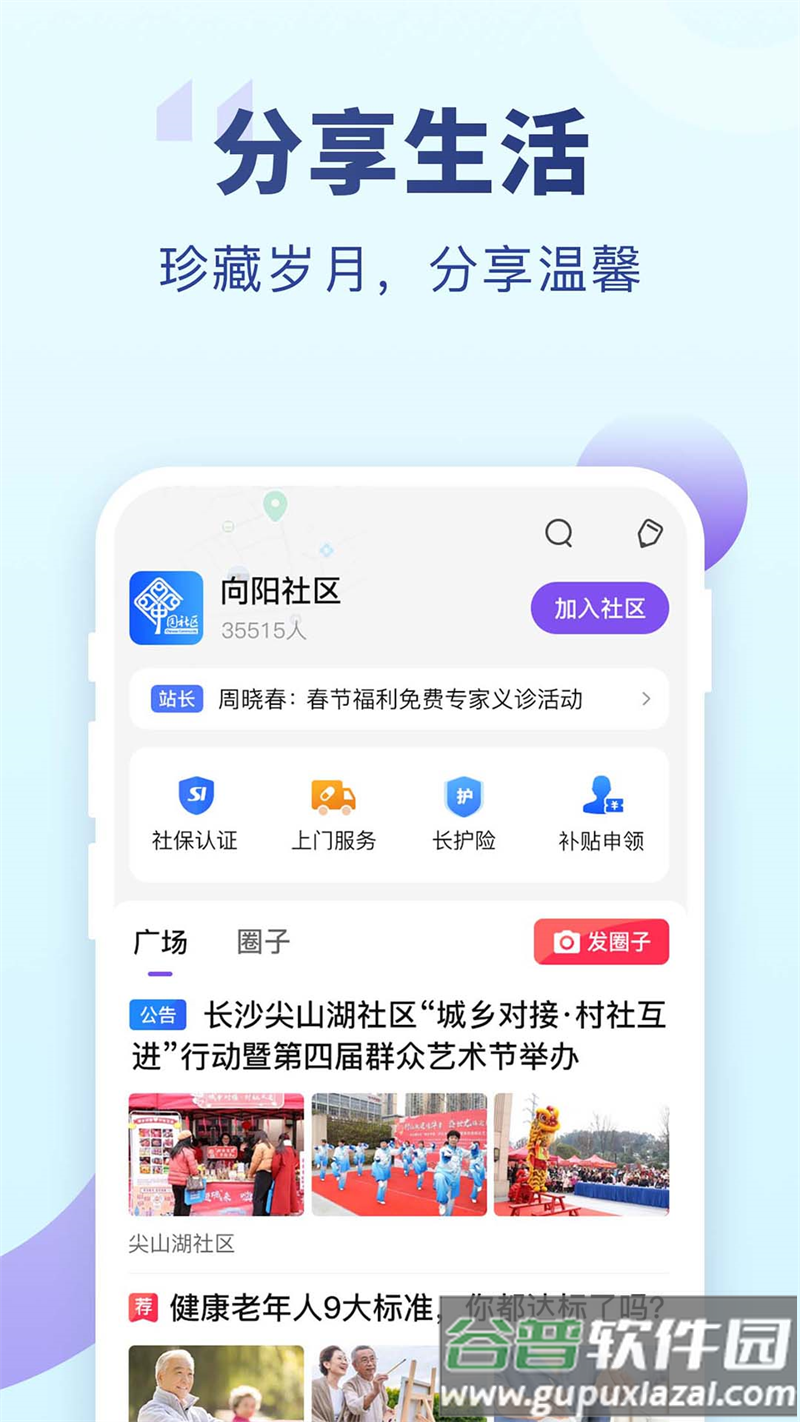Open the 向阳社区 community avatar logo

click(x=168, y=607)
